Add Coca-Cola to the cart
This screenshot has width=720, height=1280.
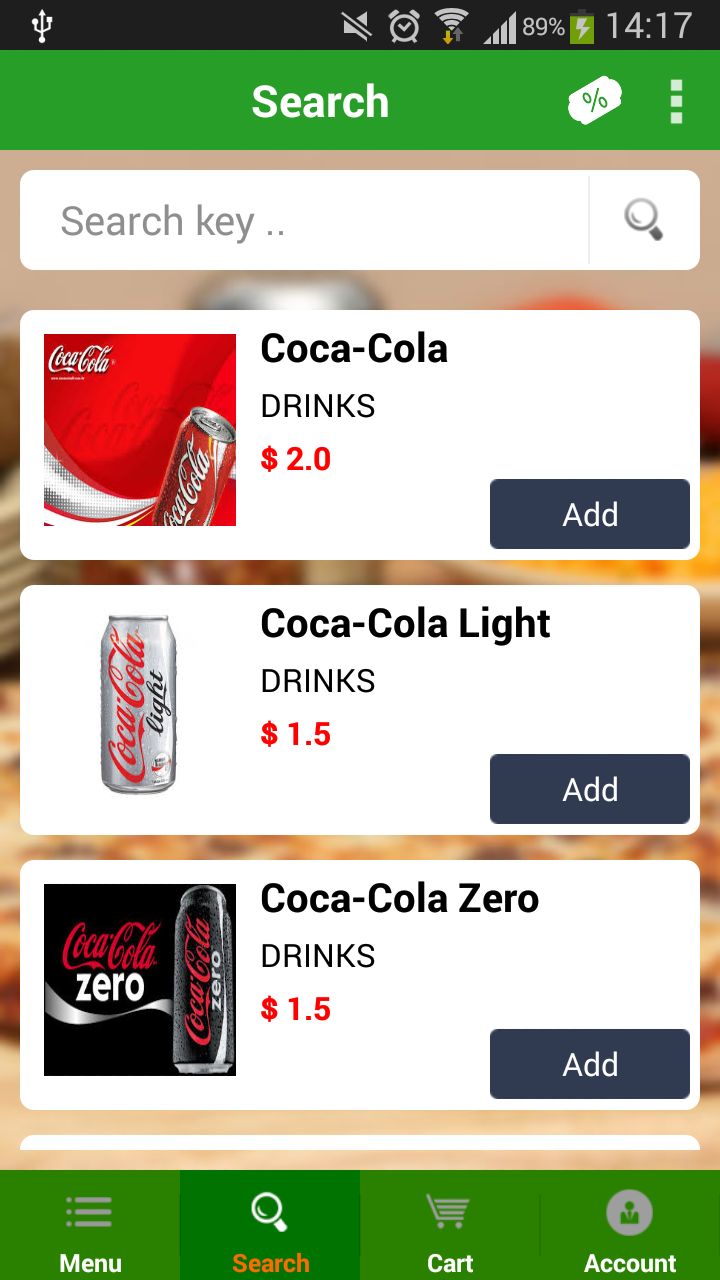(x=589, y=514)
